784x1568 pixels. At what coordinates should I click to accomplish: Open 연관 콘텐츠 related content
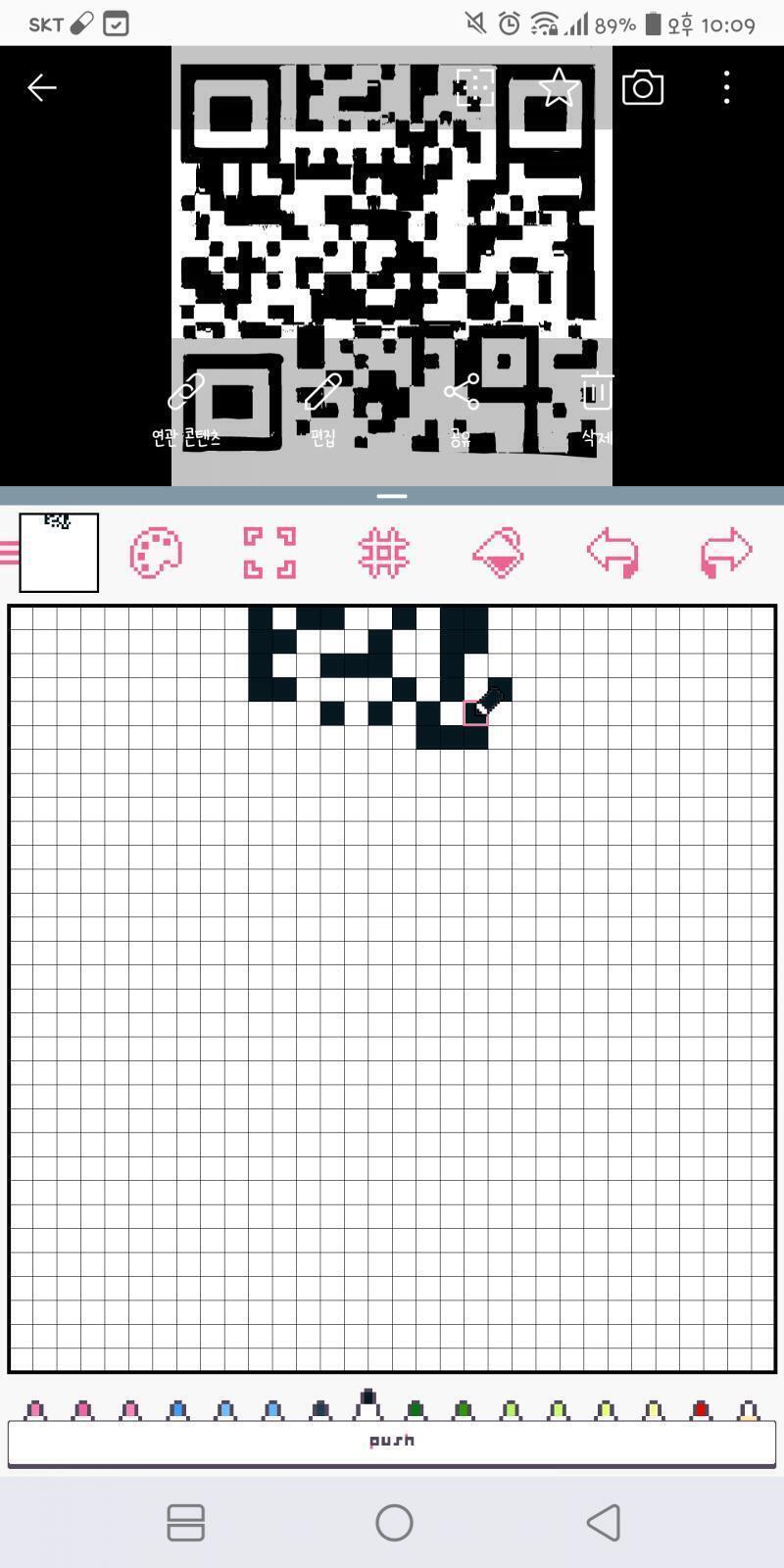click(x=186, y=410)
